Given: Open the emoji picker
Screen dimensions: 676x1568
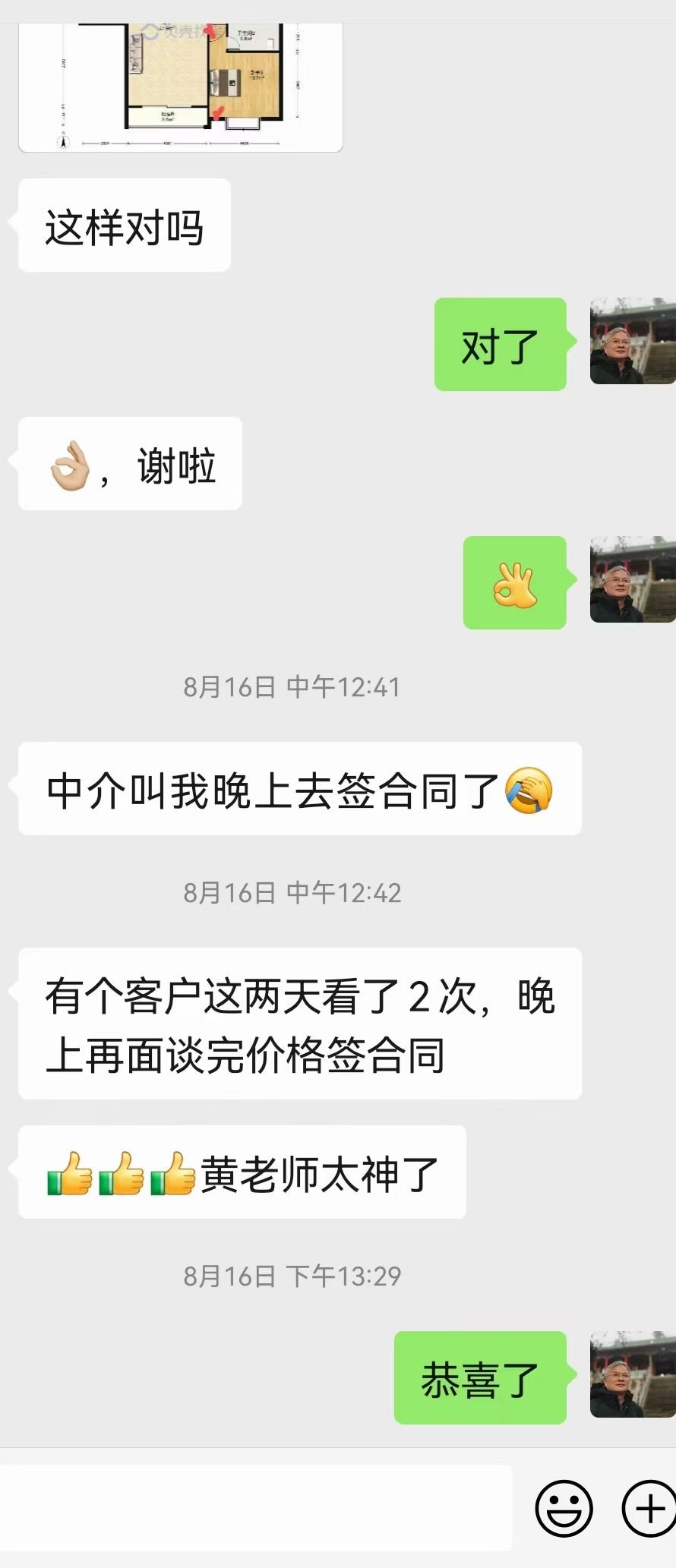Looking at the screenshot, I should [x=564, y=1508].
